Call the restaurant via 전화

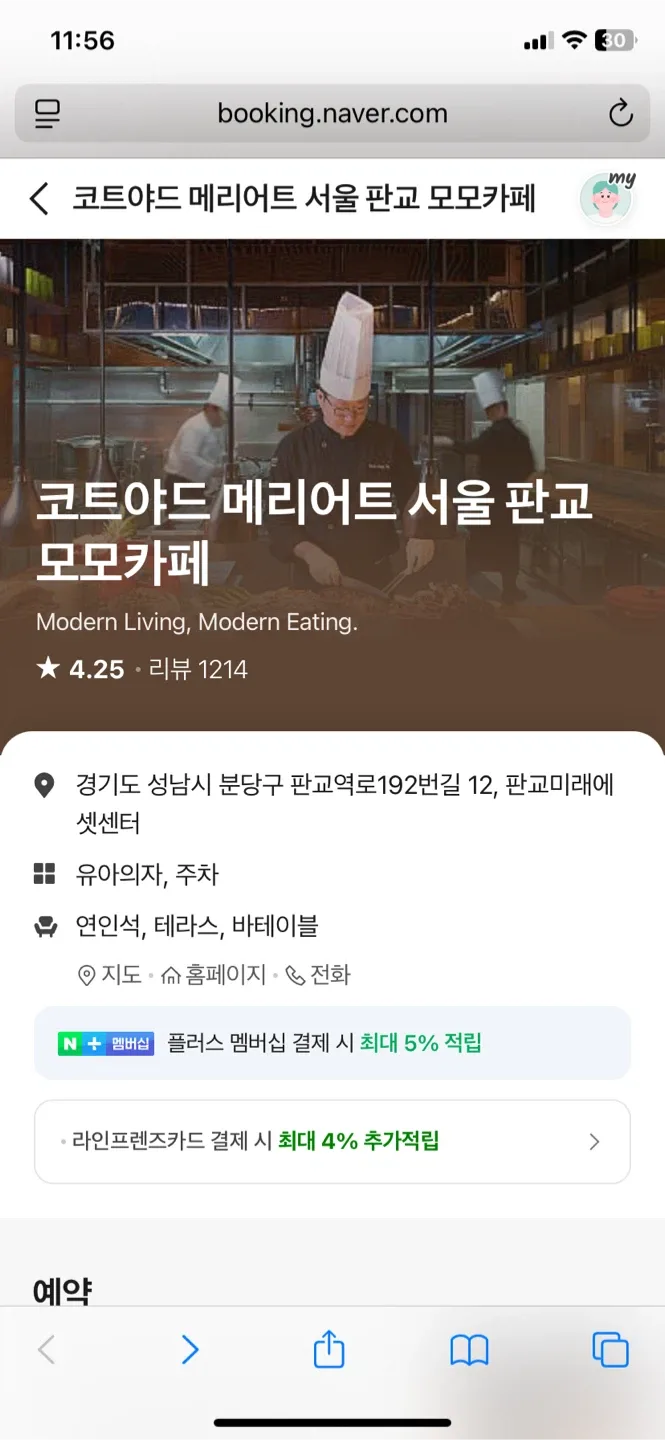coord(318,975)
